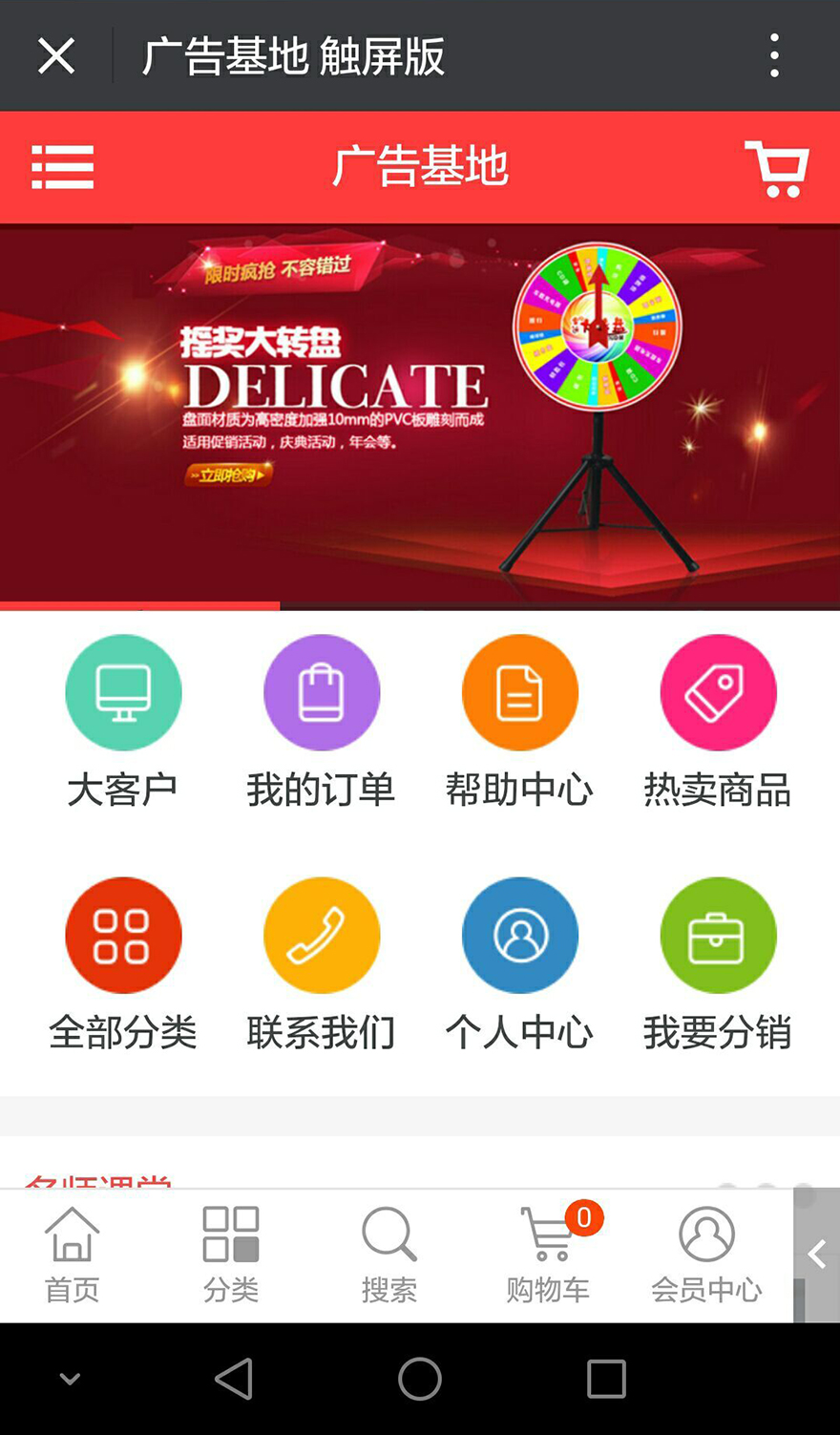The image size is (840, 1435).
Task: Switch to 会员中心 tab
Action: (706, 1255)
